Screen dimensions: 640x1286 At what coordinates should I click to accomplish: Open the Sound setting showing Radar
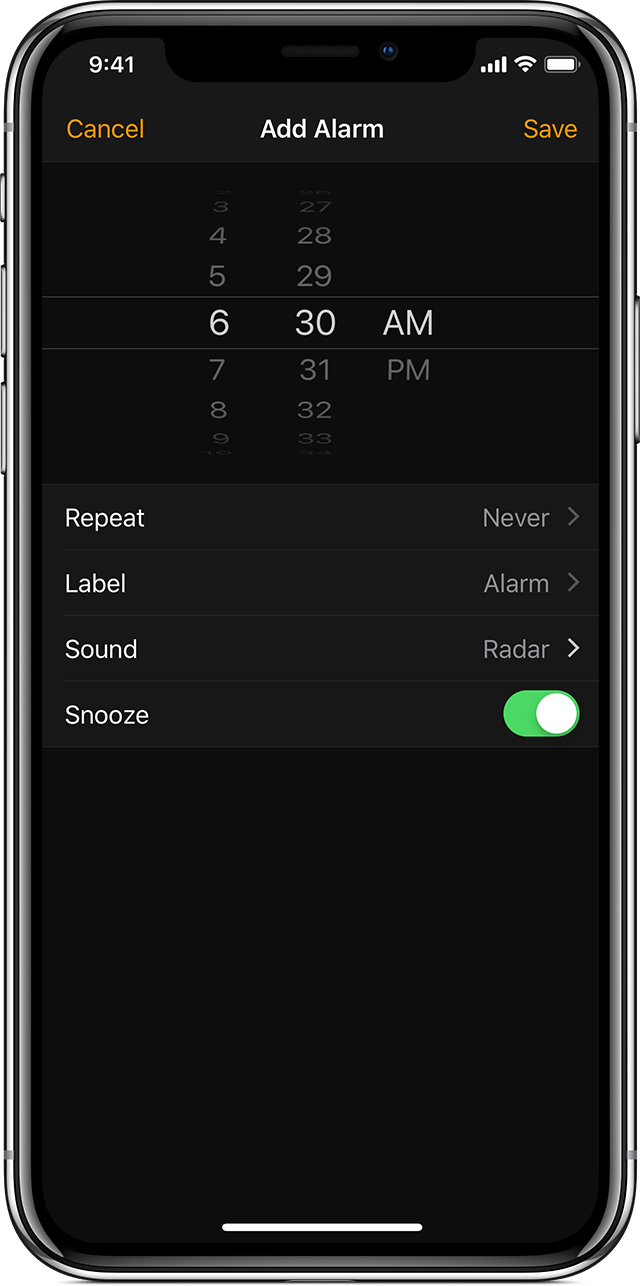pos(320,649)
